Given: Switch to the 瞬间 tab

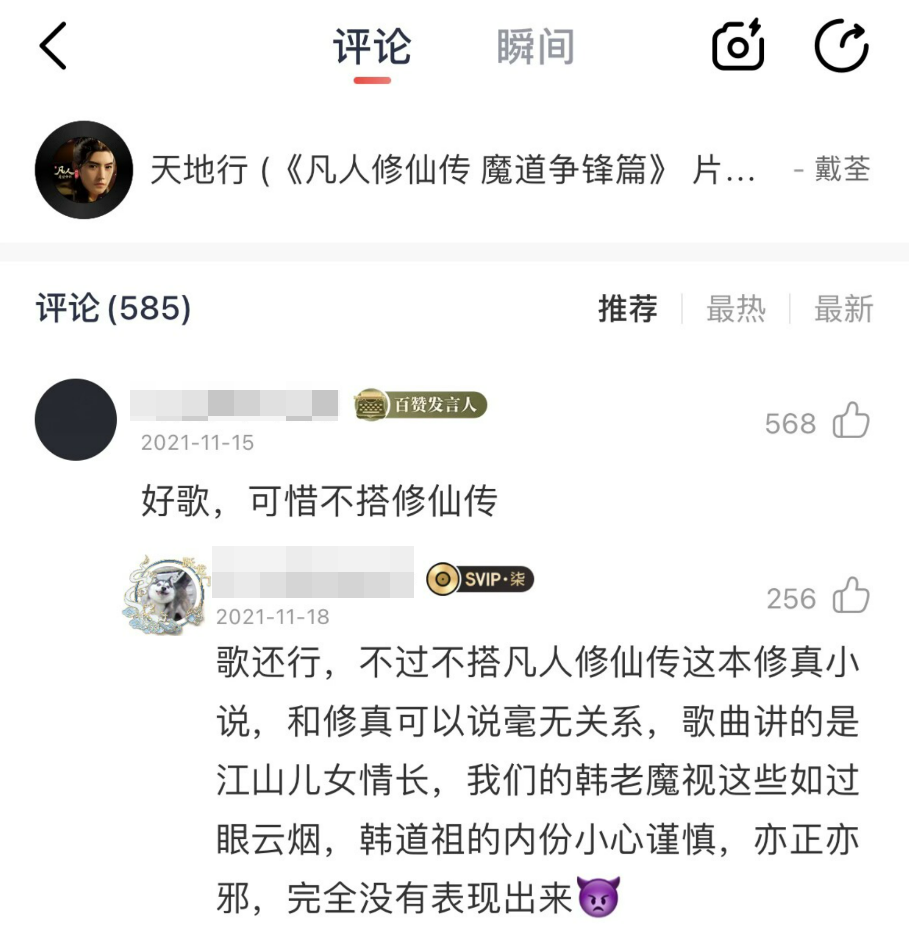Looking at the screenshot, I should pos(535,47).
